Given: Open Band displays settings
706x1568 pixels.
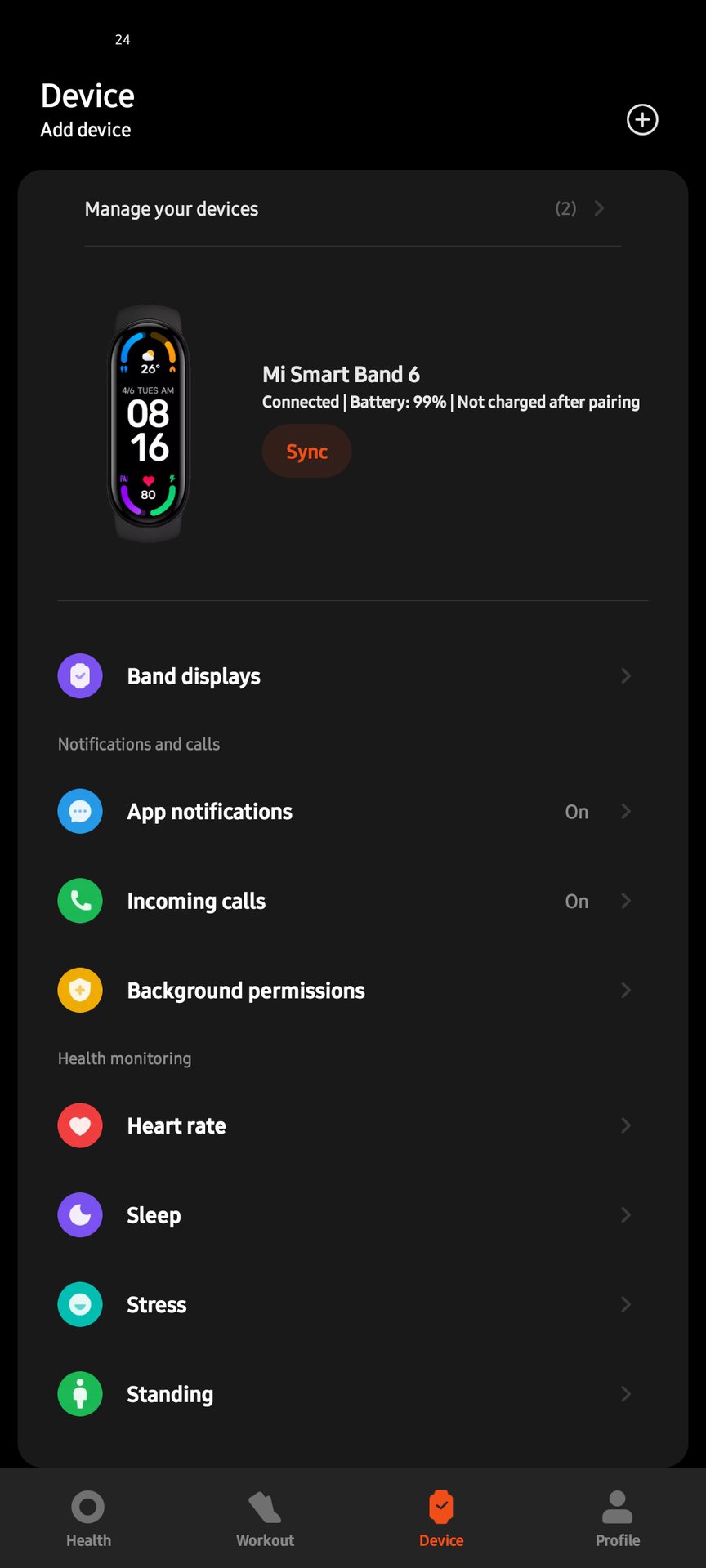Looking at the screenshot, I should (x=343, y=676).
